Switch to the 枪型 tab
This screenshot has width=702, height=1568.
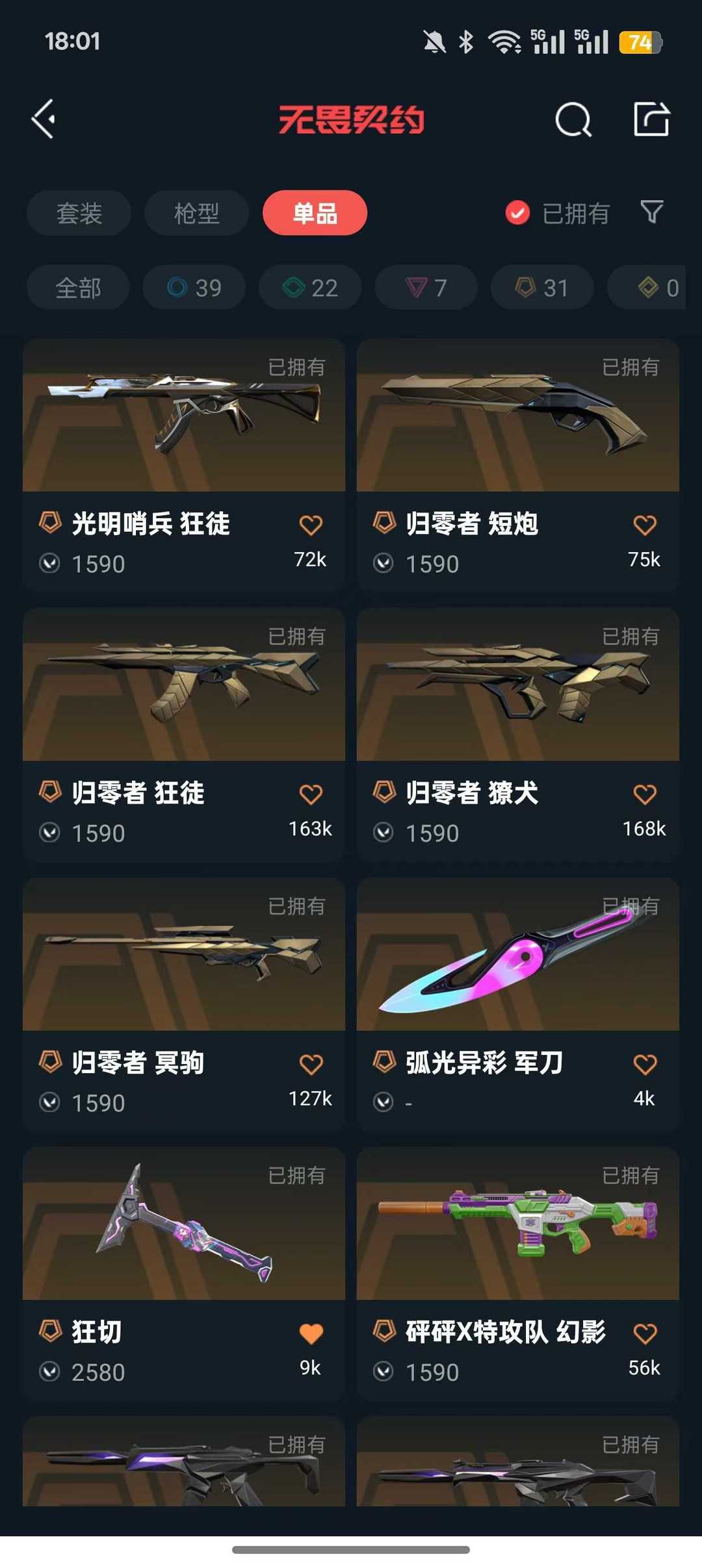point(196,213)
